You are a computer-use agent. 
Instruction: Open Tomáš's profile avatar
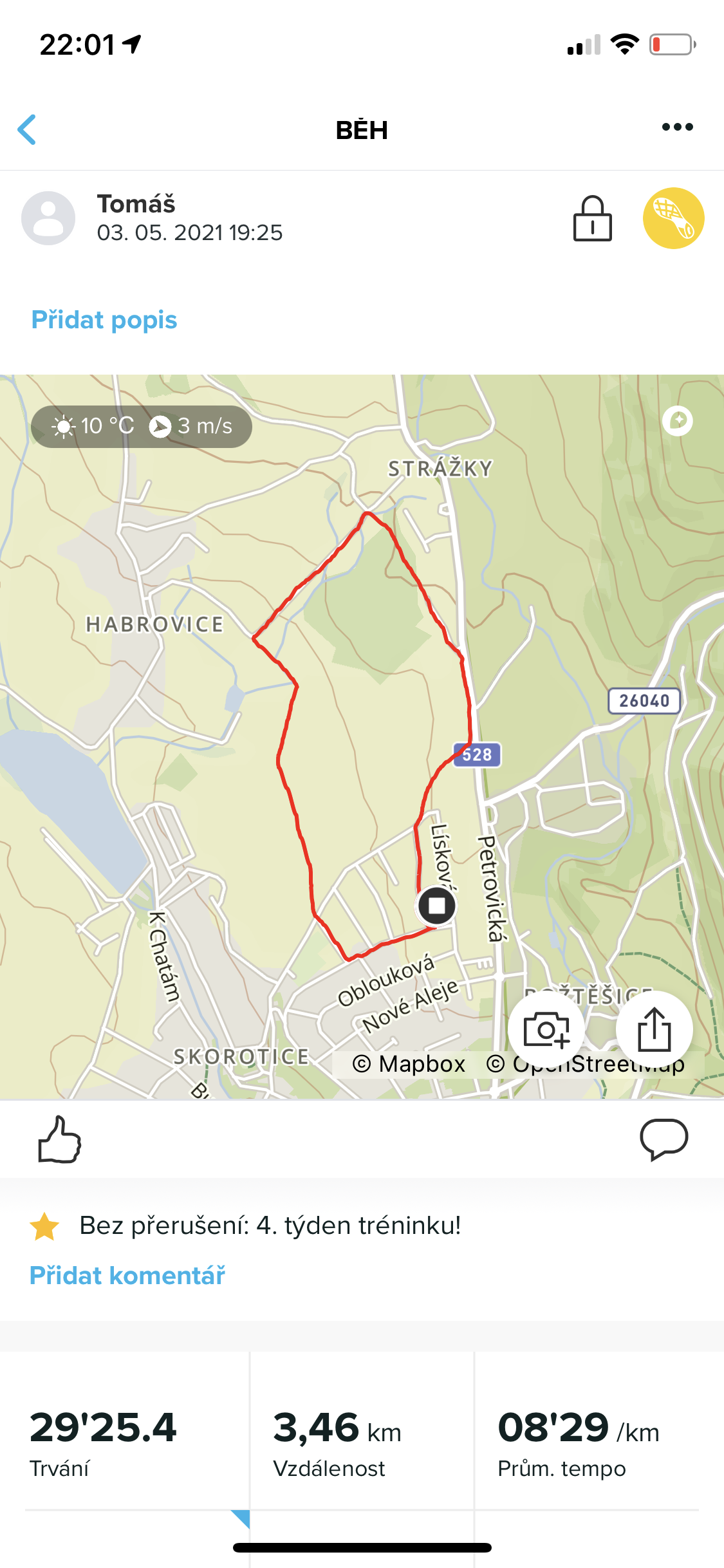[x=48, y=218]
